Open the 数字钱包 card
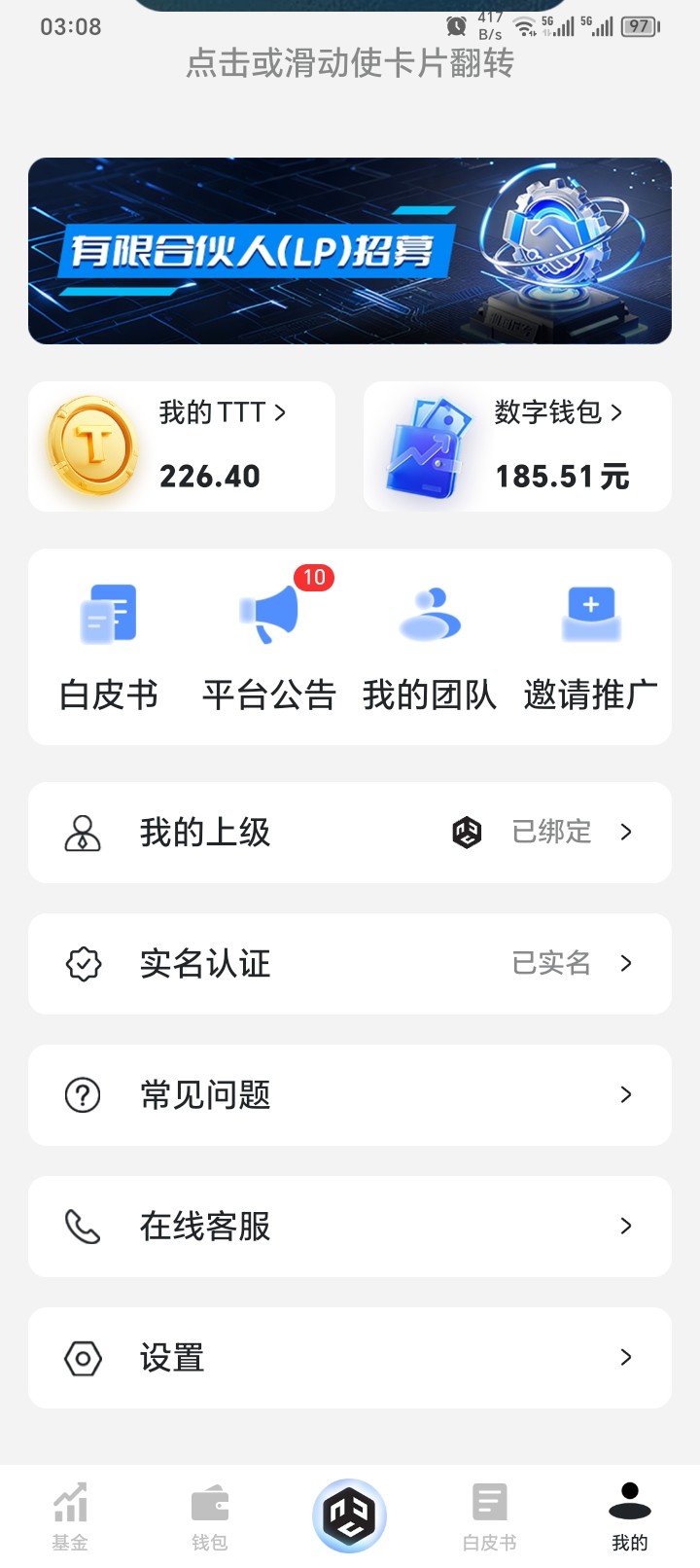This screenshot has width=700, height=1568. coord(517,446)
